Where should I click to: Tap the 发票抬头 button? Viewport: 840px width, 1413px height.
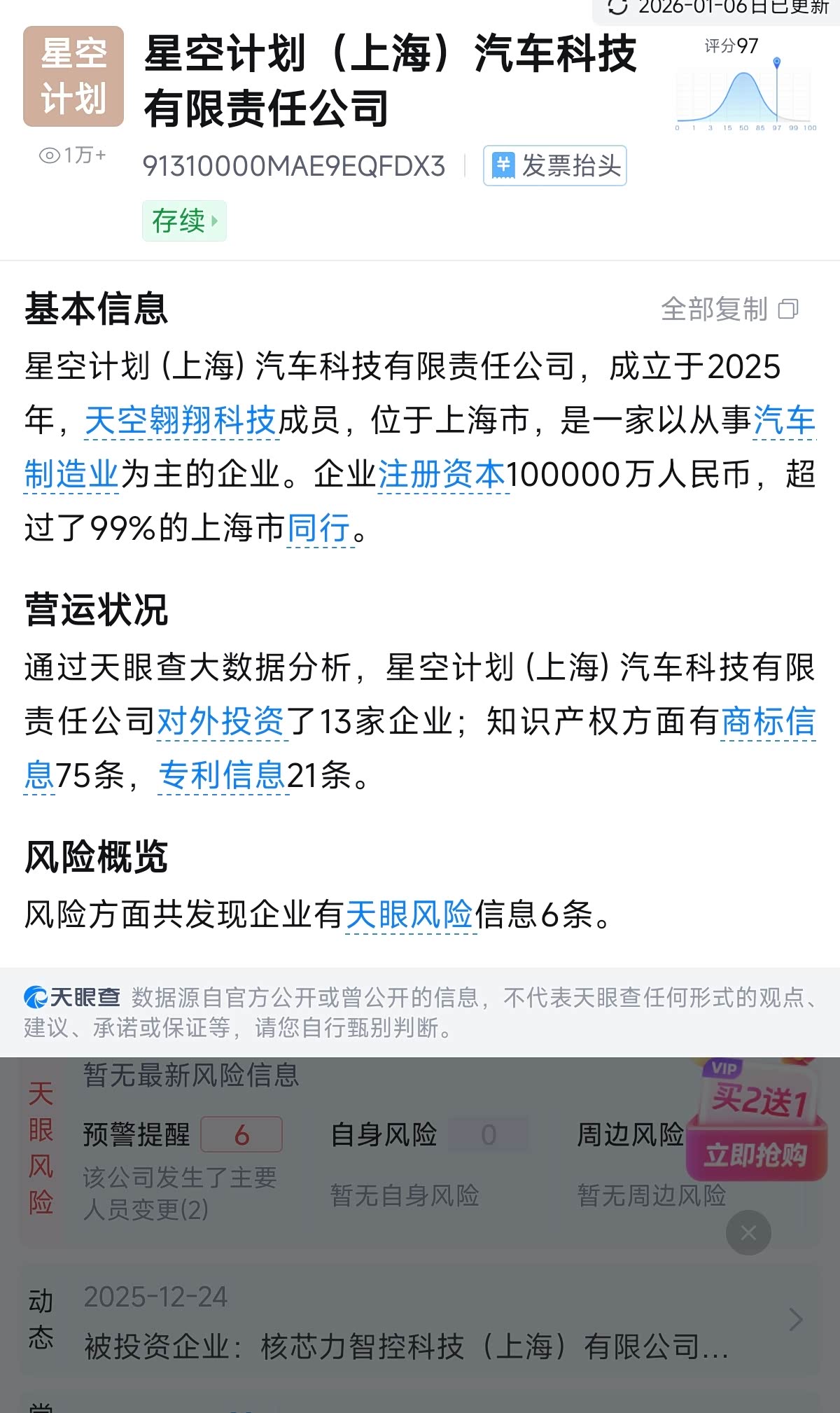554,166
